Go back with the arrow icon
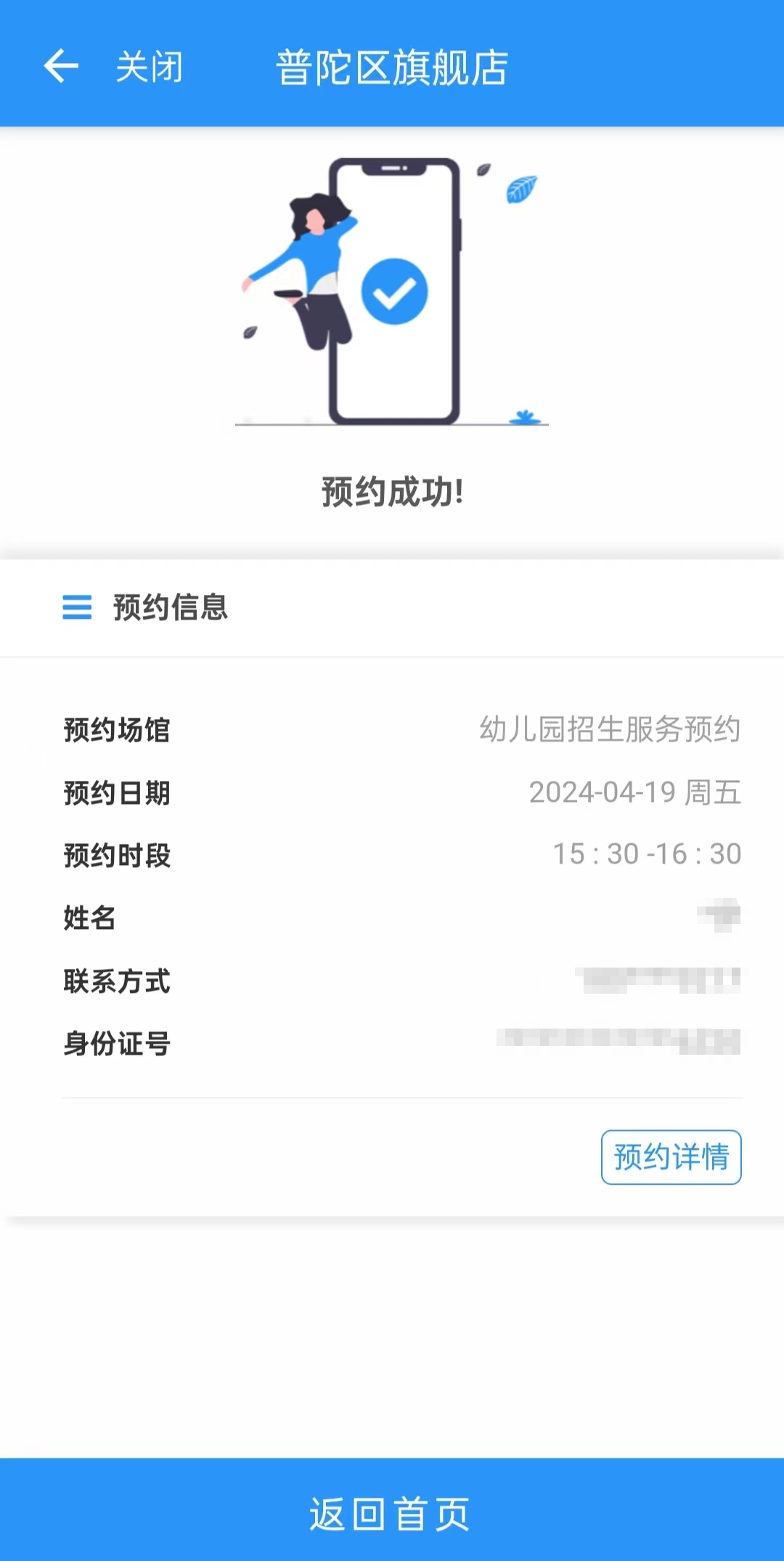The width and height of the screenshot is (784, 1561). click(x=61, y=66)
